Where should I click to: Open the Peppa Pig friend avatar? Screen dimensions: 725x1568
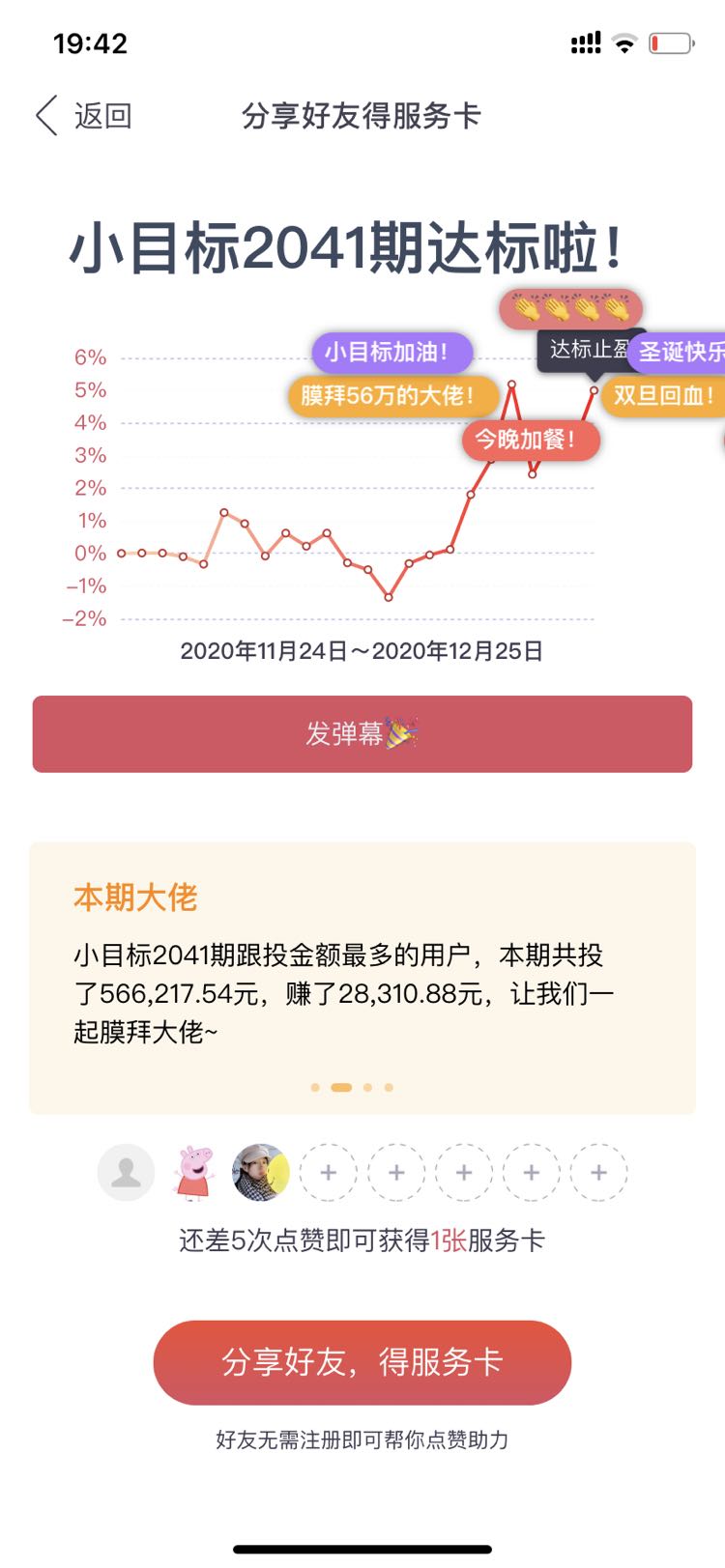click(x=193, y=1173)
